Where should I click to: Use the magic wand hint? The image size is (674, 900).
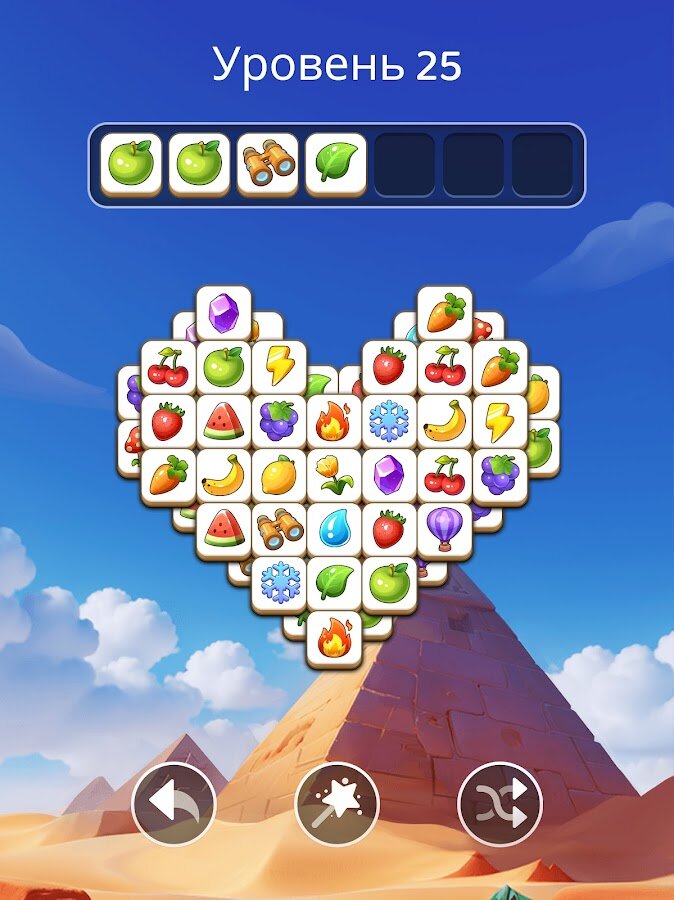point(337,804)
